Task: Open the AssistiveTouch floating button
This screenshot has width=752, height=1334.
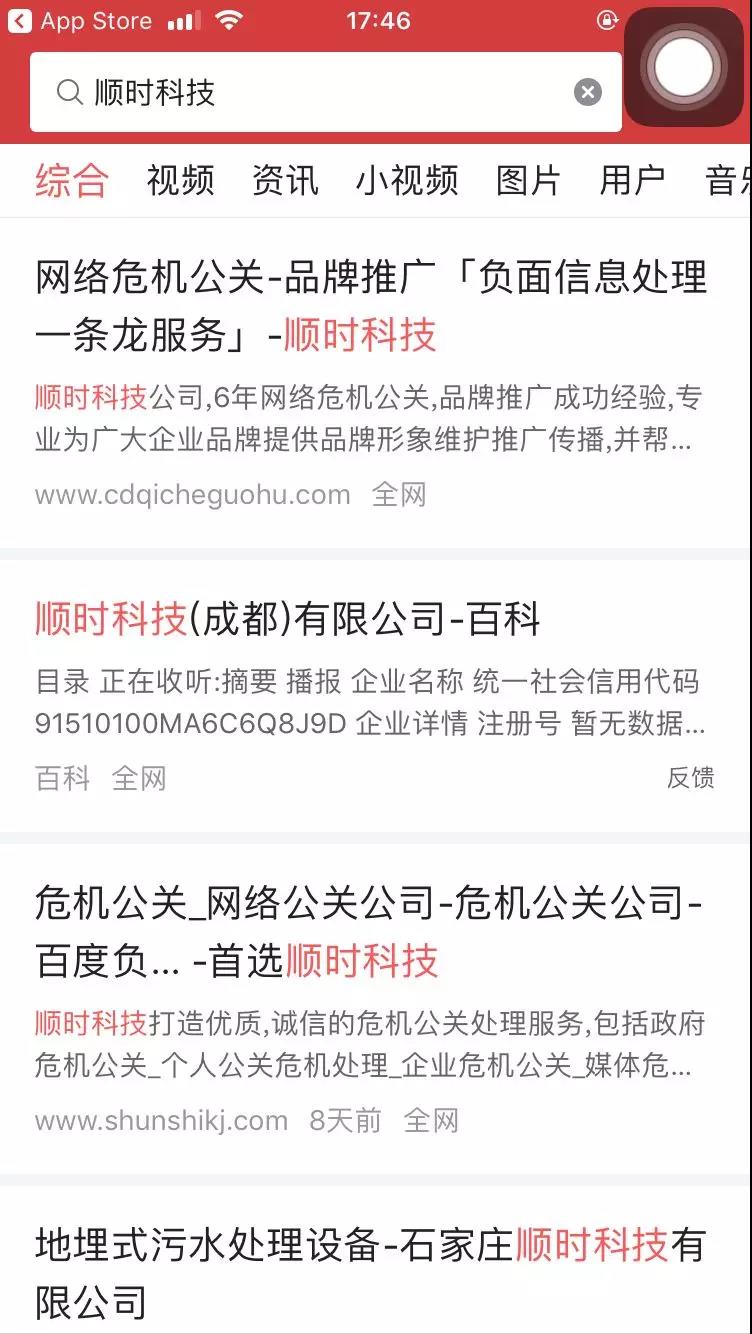Action: coord(684,67)
